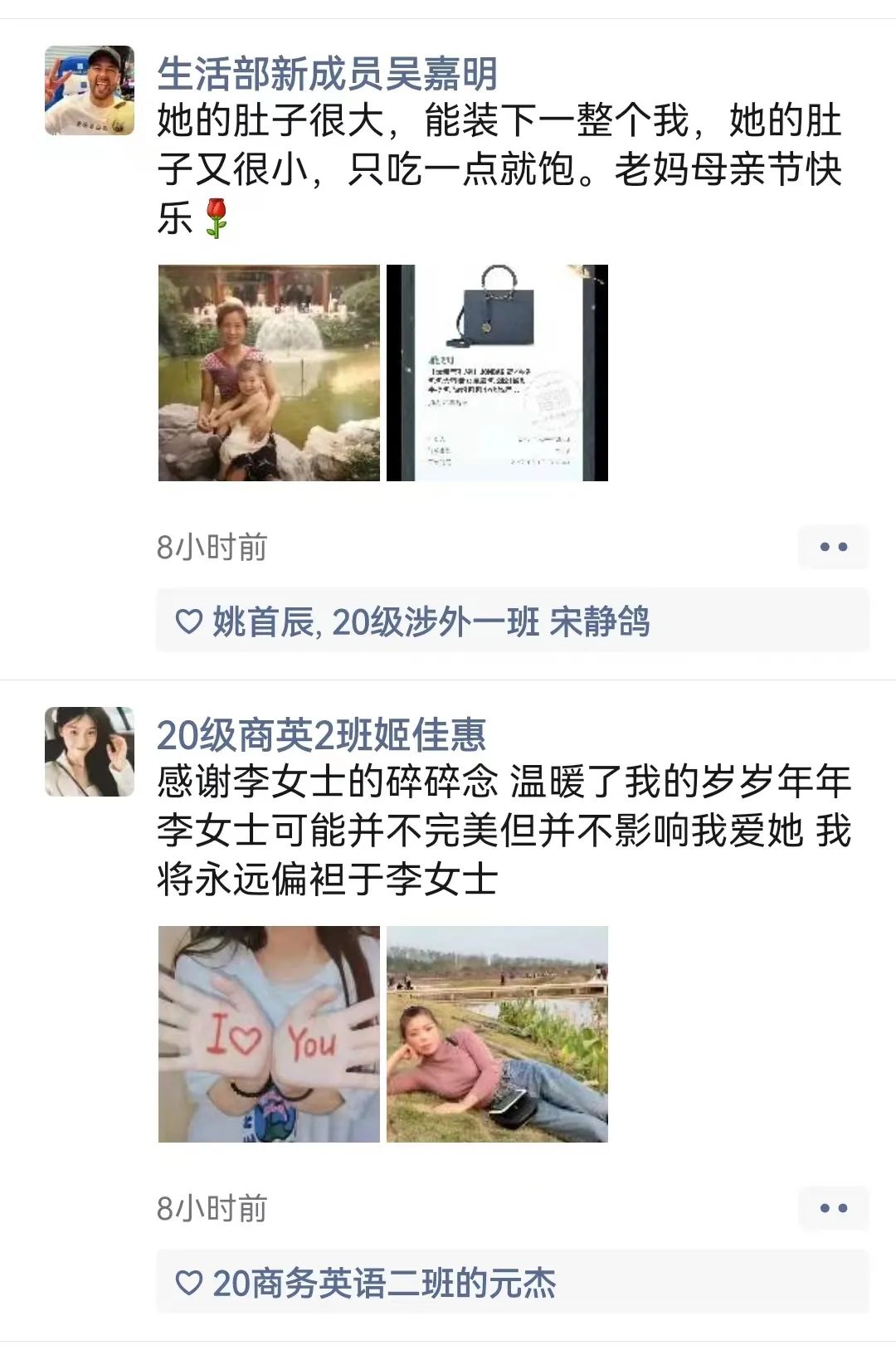Open 姬佳惠's profile avatar
Screen dimensions: 896x1350
pos(90,752)
